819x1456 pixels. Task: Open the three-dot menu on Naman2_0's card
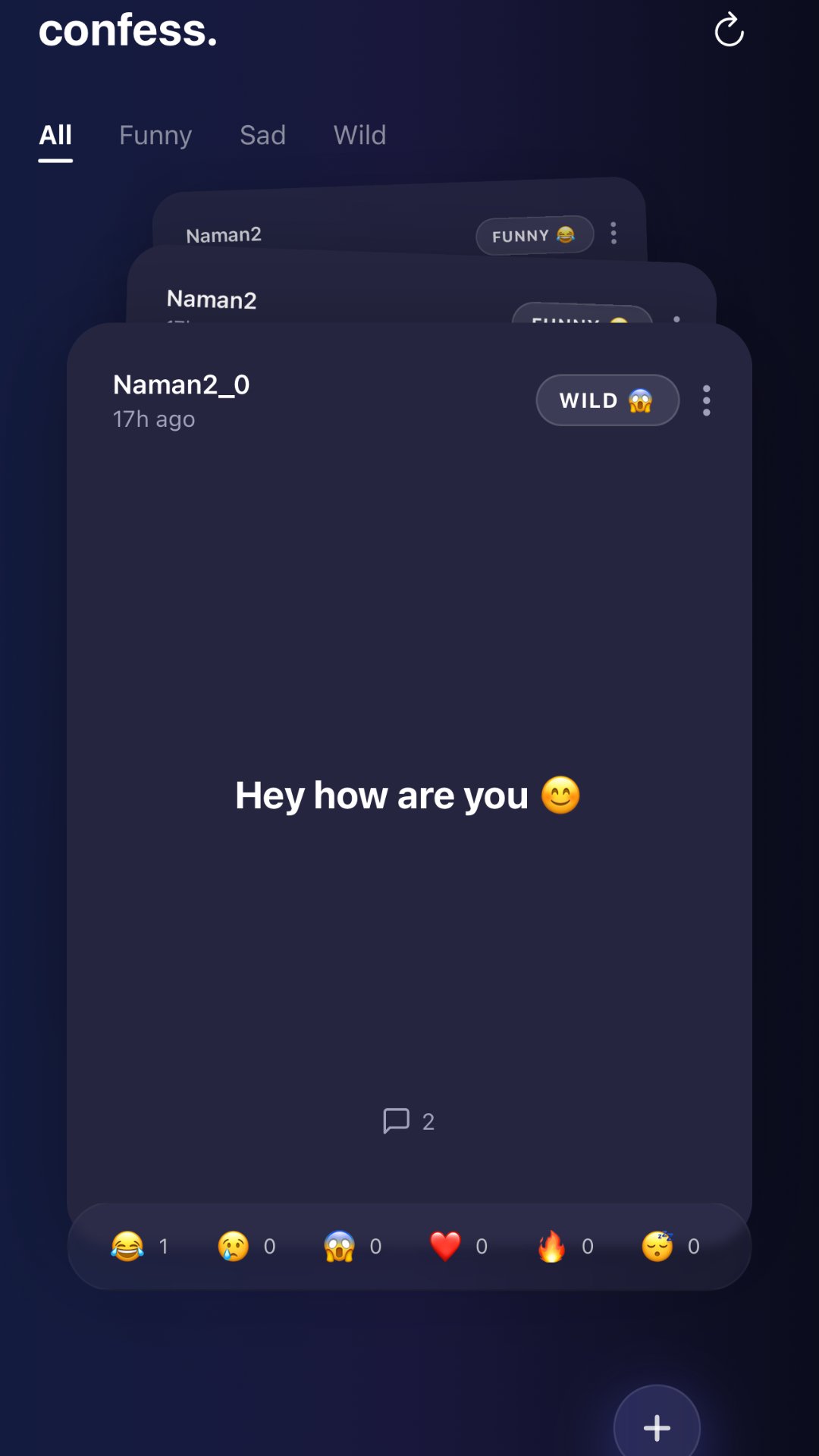tap(705, 400)
